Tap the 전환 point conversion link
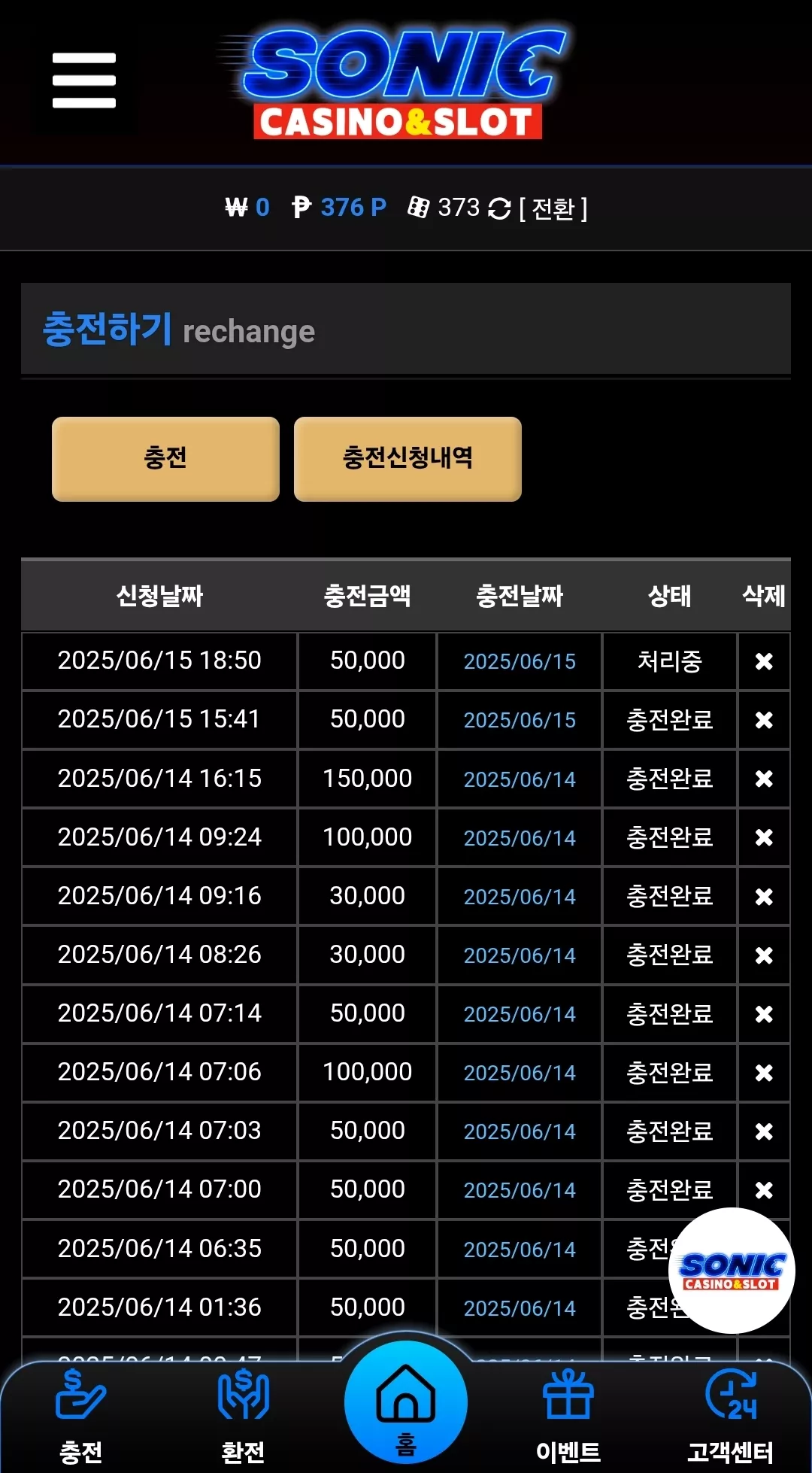Viewport: 812px width, 1473px height. pos(553,208)
